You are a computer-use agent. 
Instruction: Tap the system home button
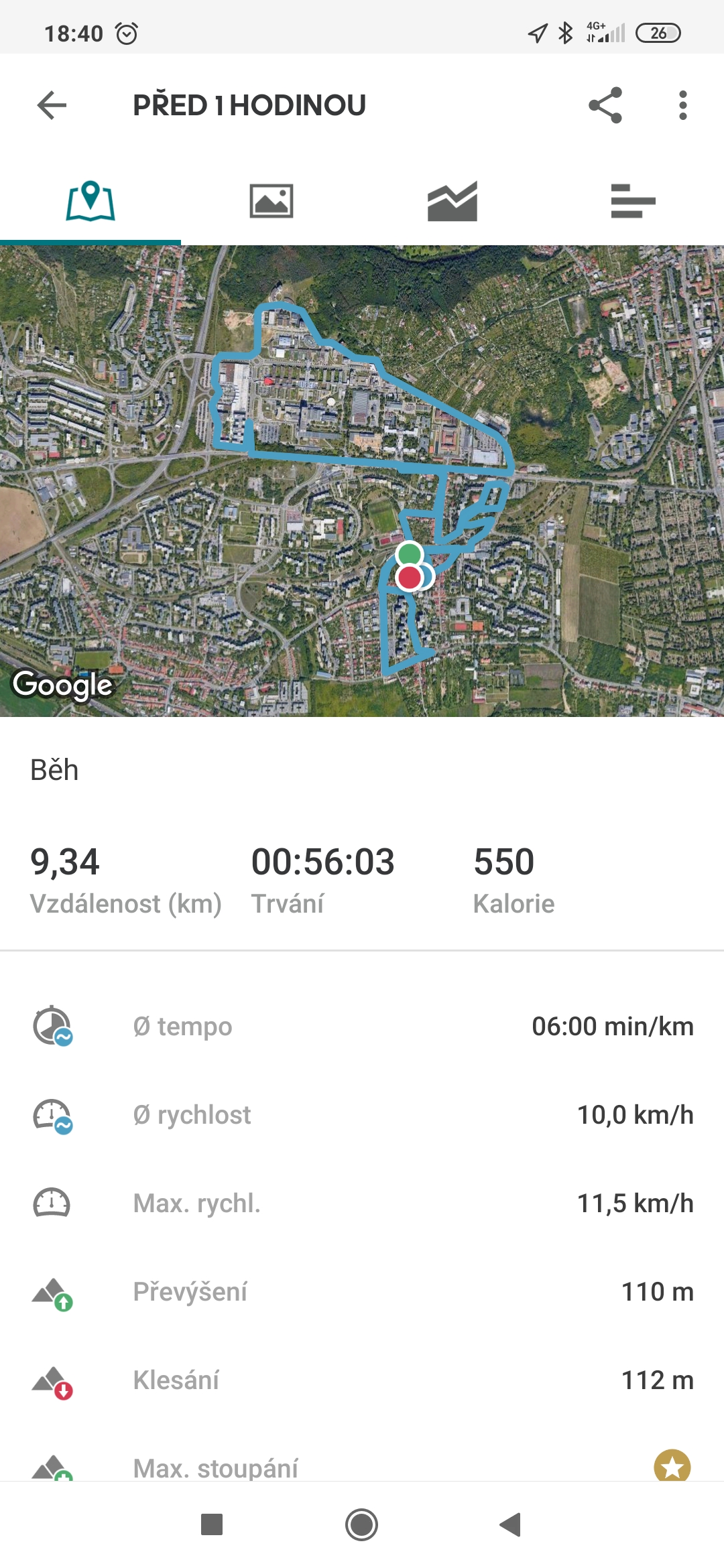(361, 1524)
